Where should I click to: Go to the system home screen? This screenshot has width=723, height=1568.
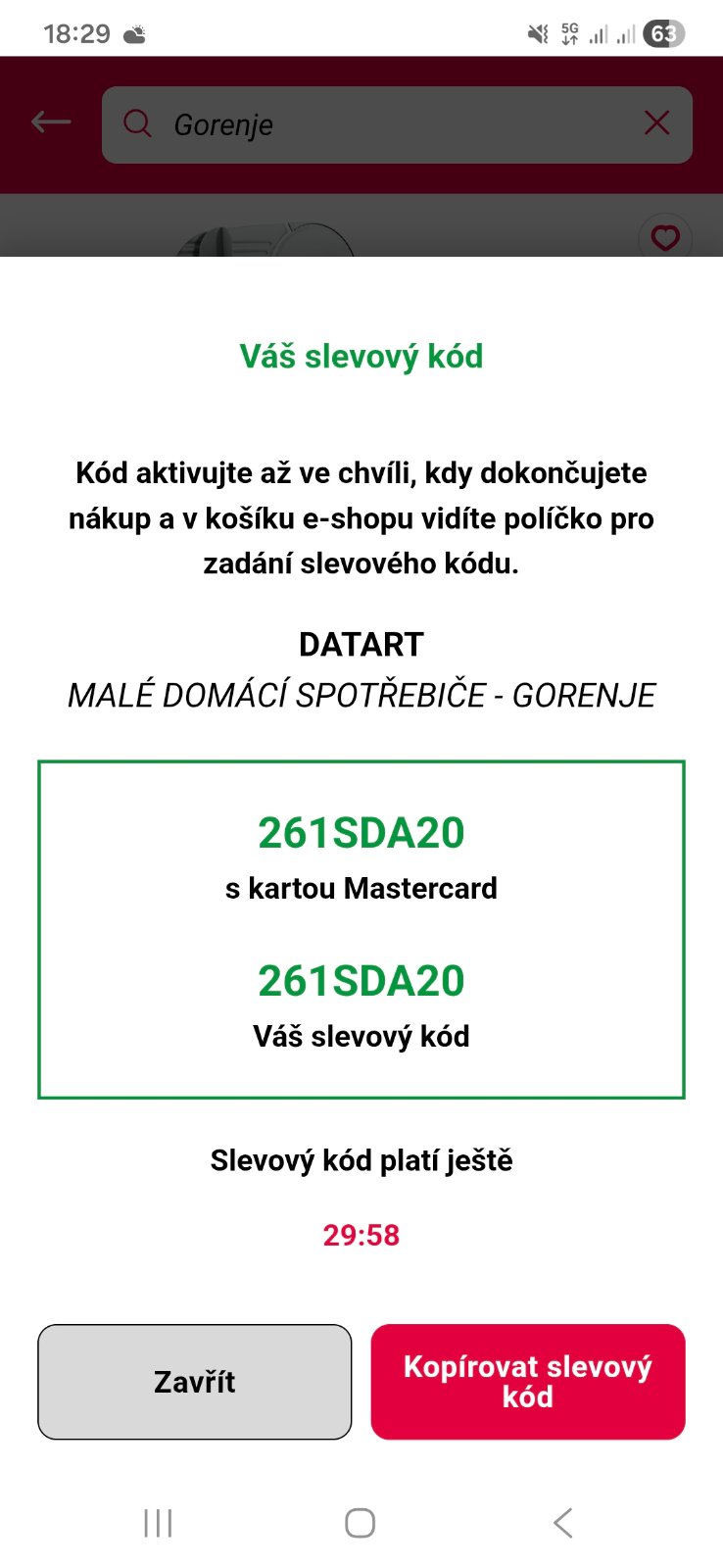360,1523
